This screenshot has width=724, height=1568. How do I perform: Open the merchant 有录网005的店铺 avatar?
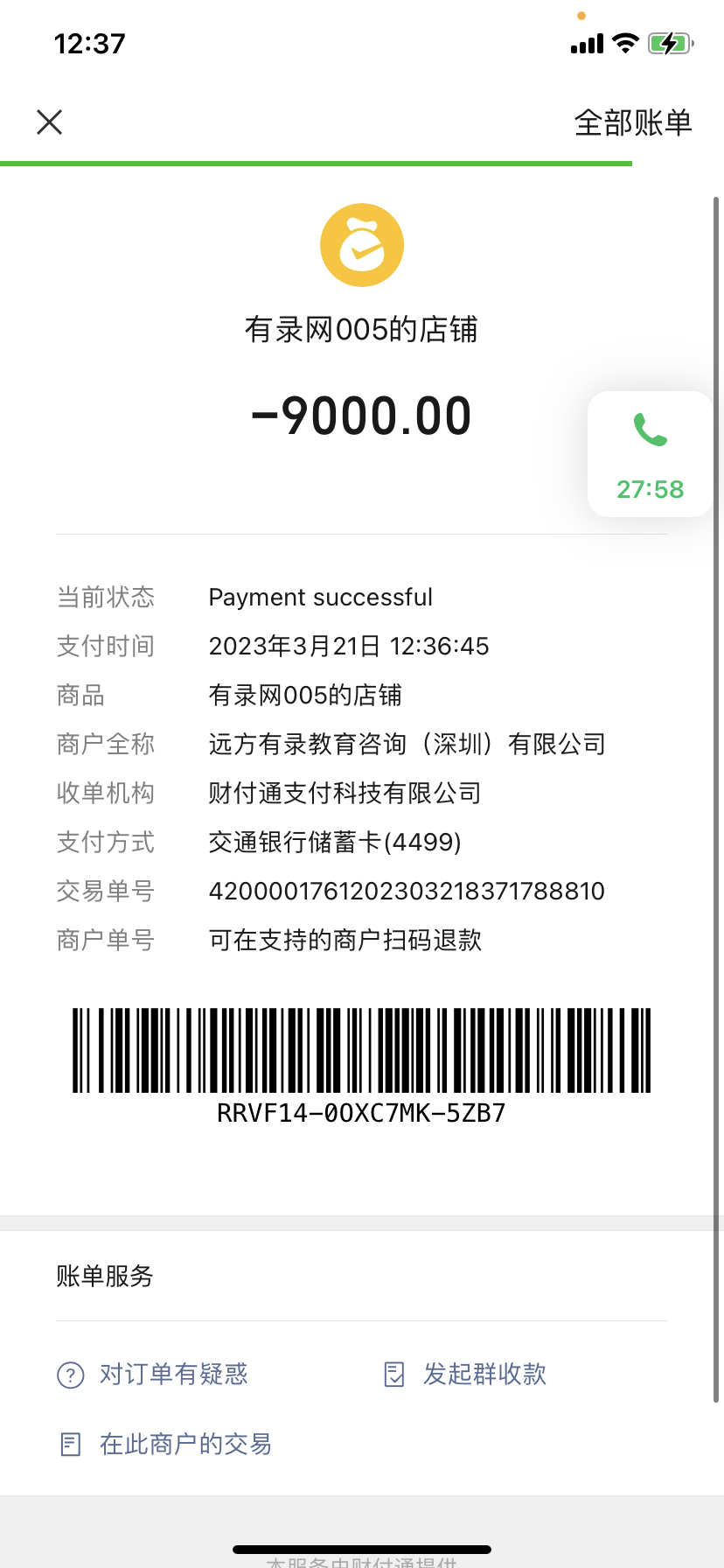pyautogui.click(x=362, y=246)
